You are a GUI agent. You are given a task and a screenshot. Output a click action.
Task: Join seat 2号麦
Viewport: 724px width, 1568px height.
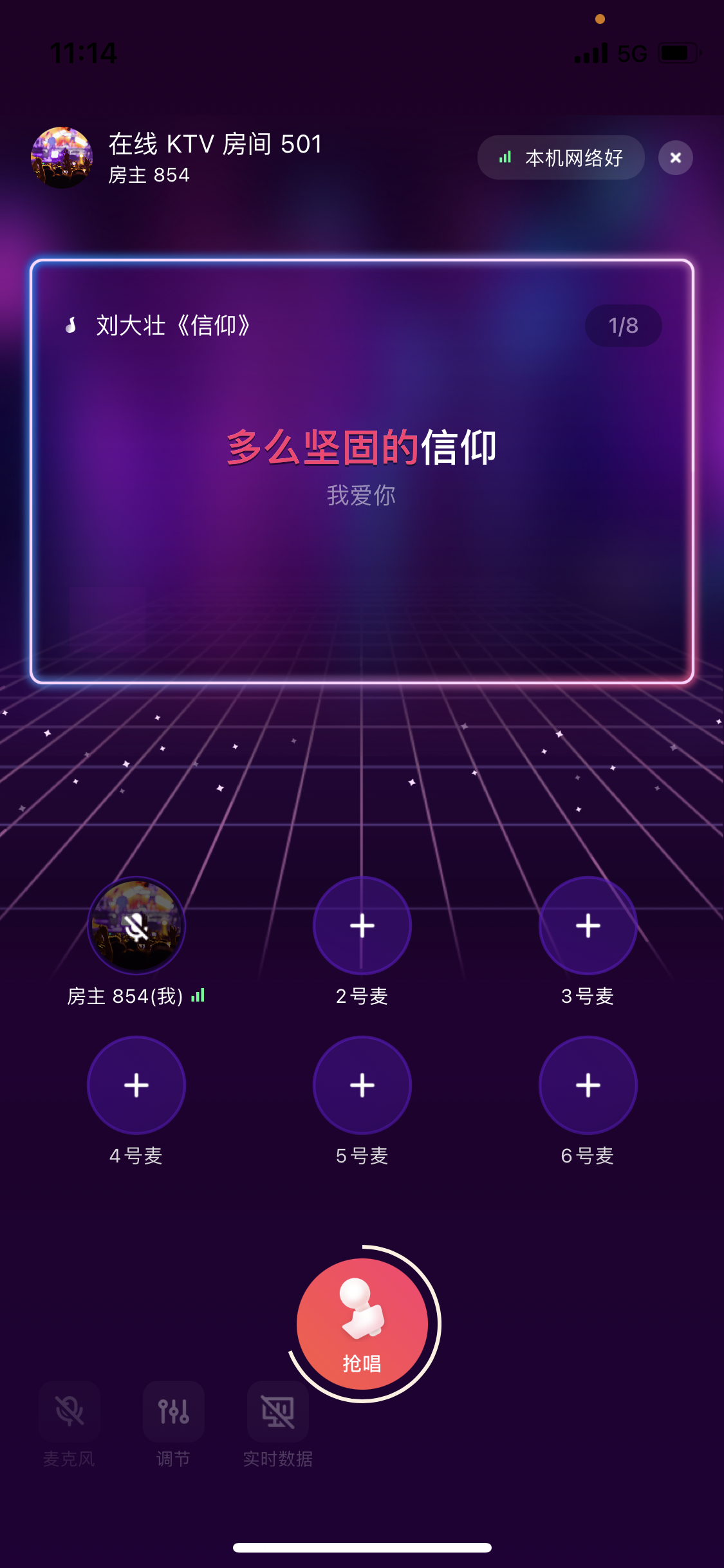click(x=362, y=926)
